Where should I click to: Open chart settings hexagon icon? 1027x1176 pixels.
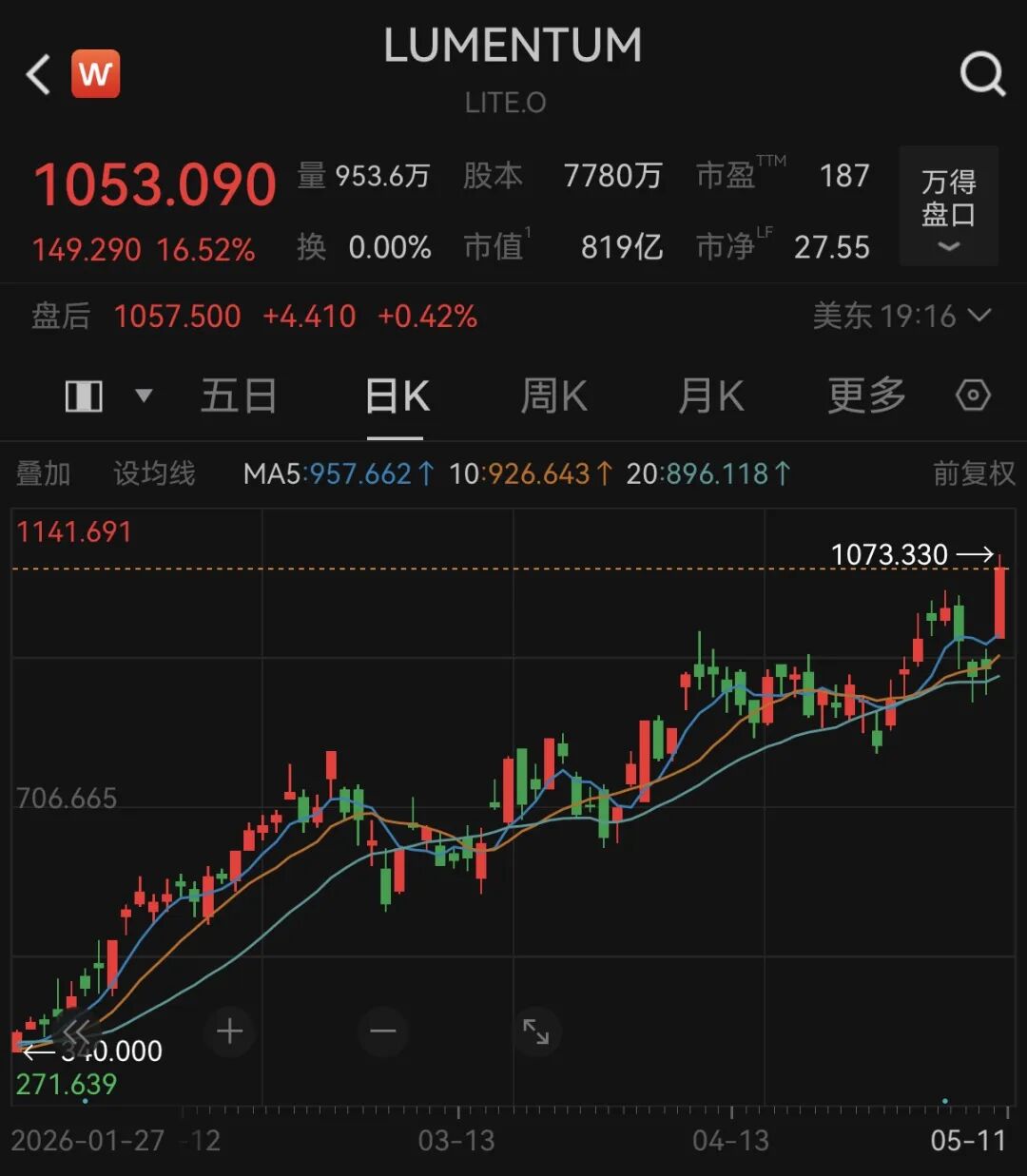pyautogui.click(x=973, y=395)
